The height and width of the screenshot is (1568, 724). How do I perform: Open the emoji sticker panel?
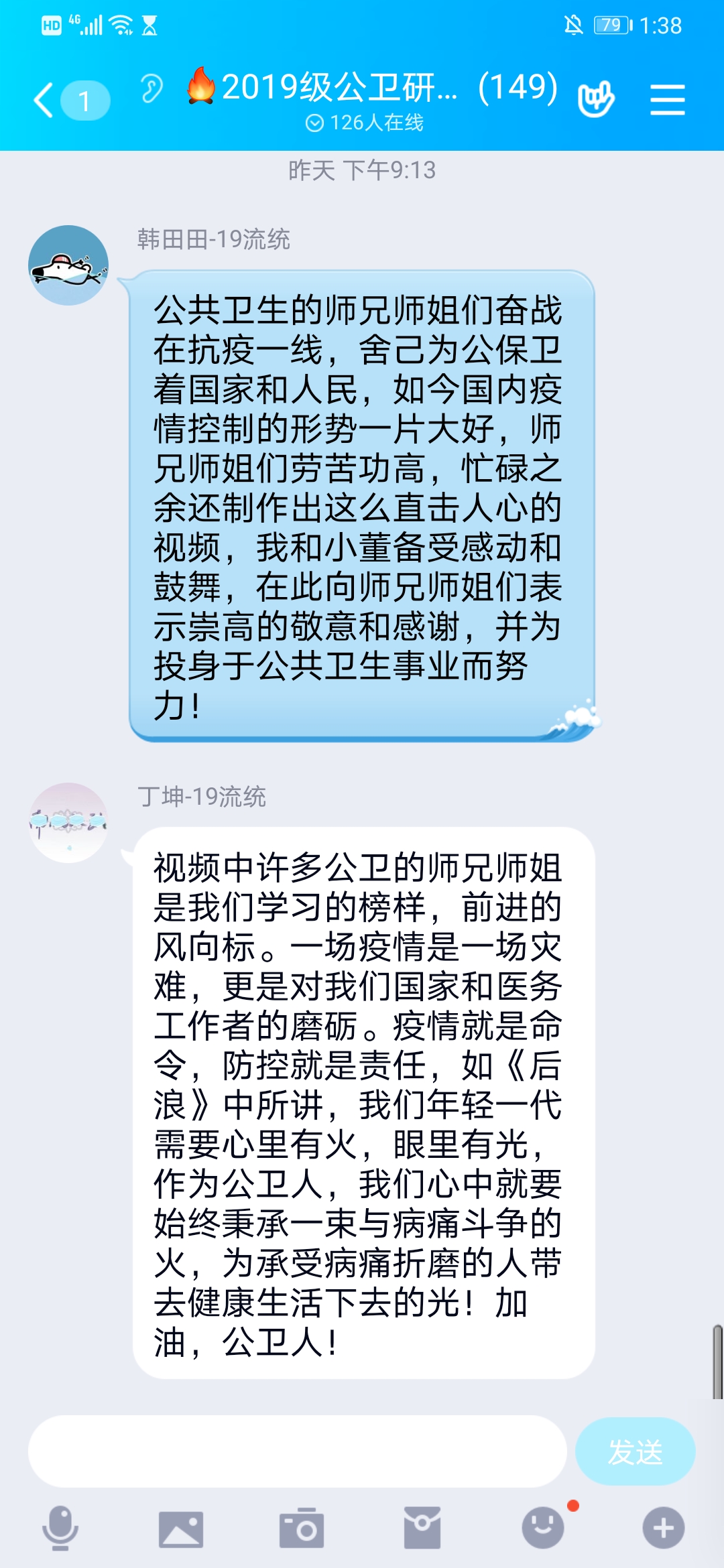pyautogui.click(x=543, y=1528)
